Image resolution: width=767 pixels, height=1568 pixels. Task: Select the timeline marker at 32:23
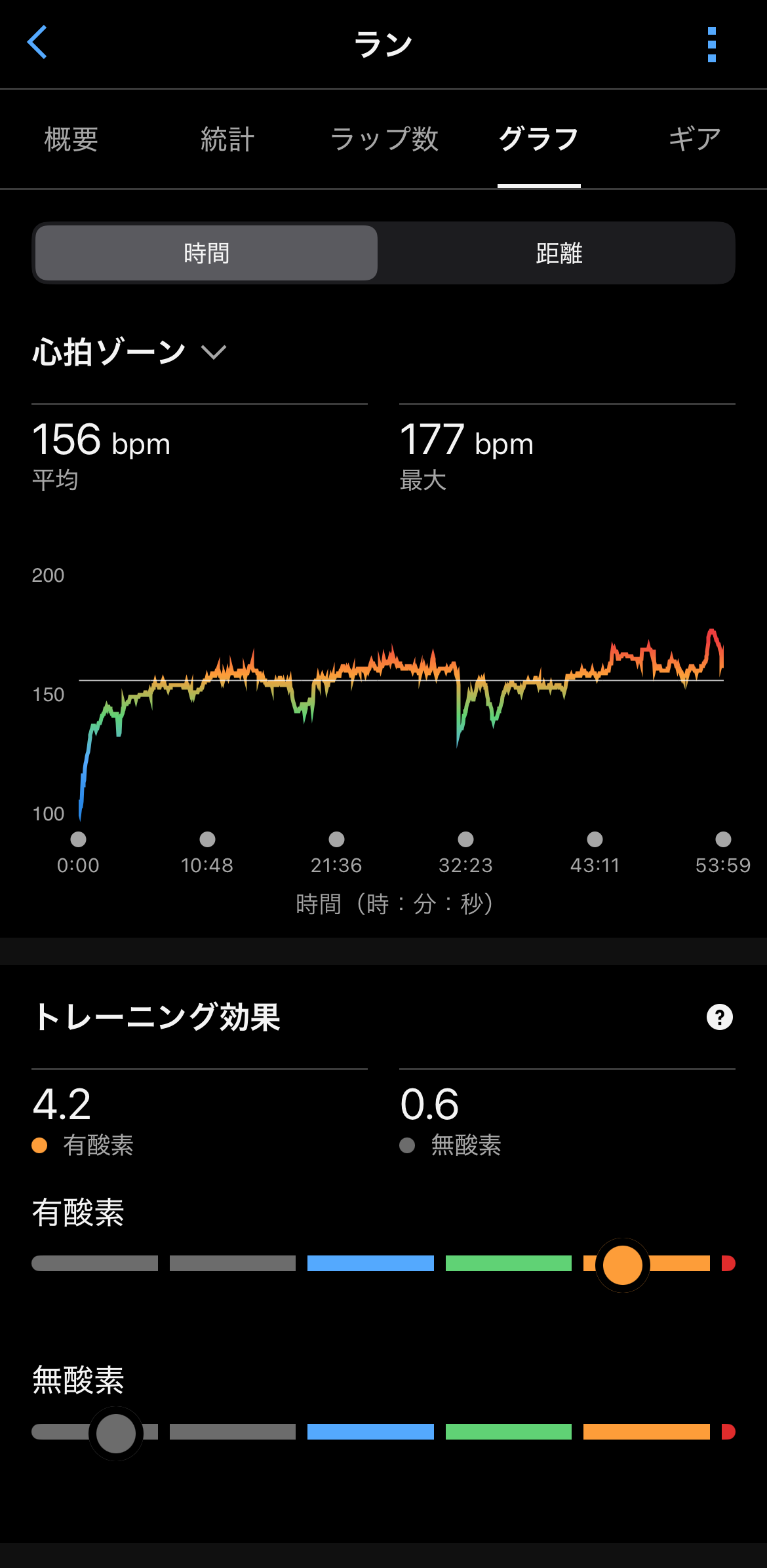(466, 839)
